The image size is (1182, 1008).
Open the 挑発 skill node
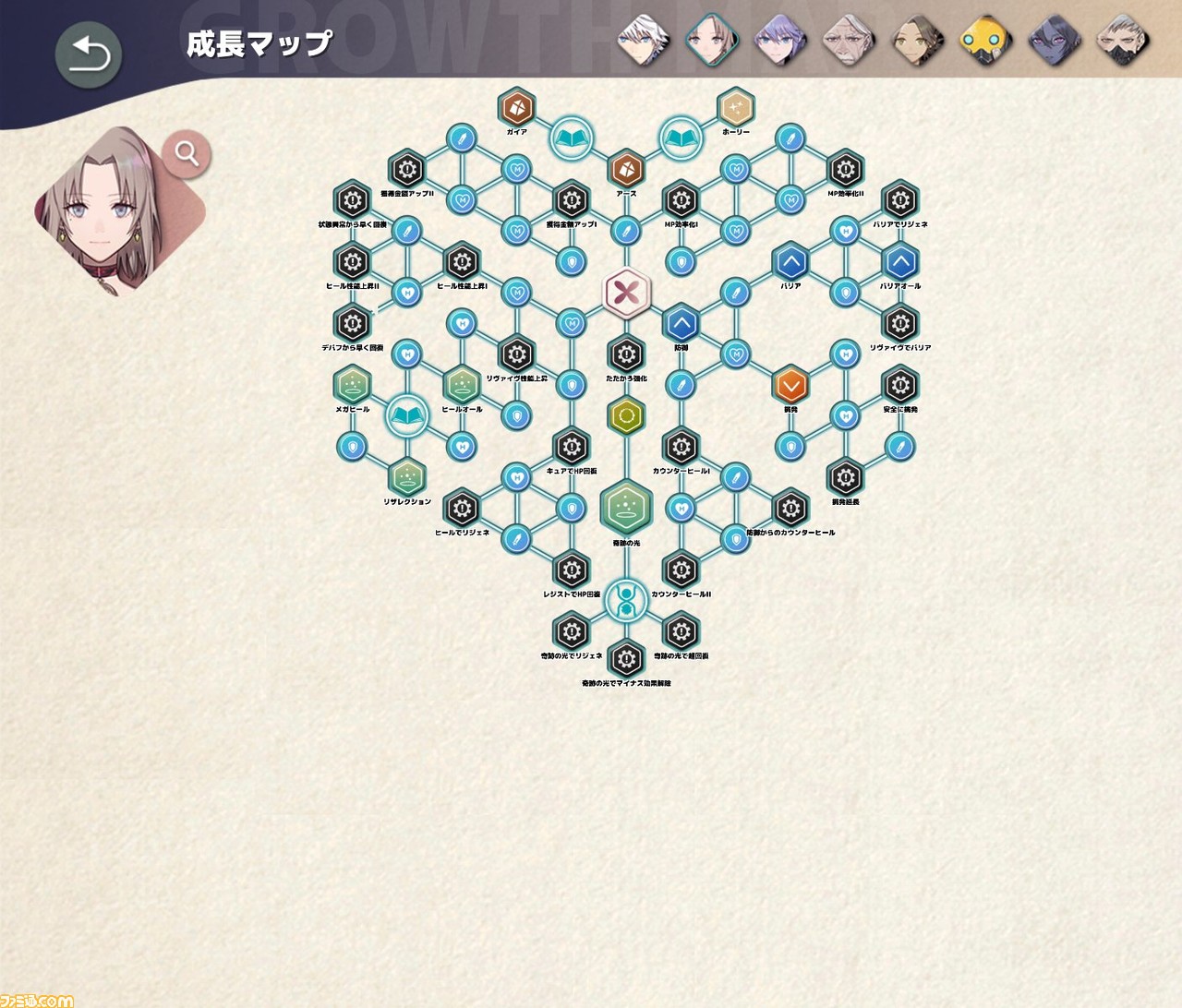point(790,386)
